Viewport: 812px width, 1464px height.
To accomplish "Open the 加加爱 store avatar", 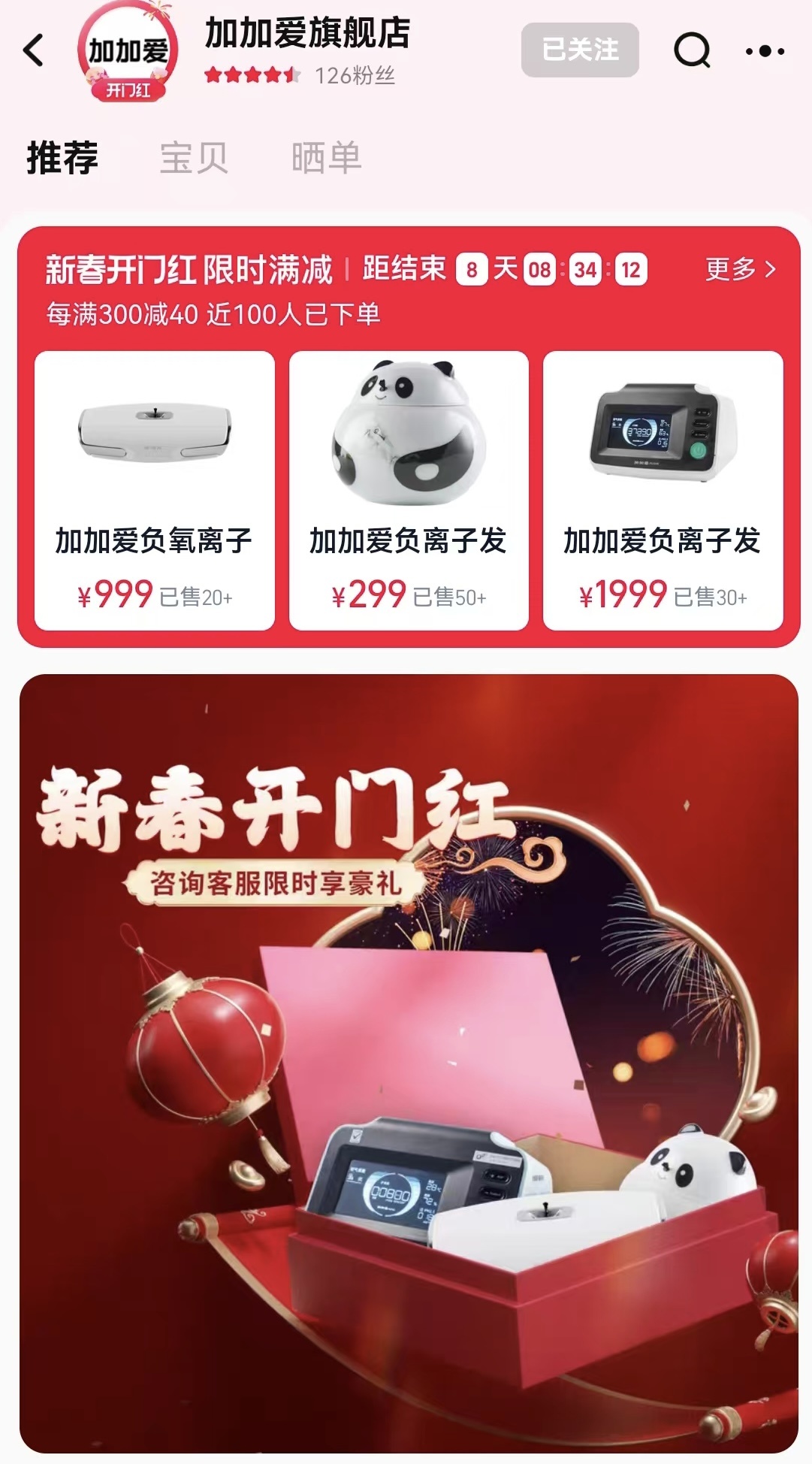I will click(x=128, y=54).
